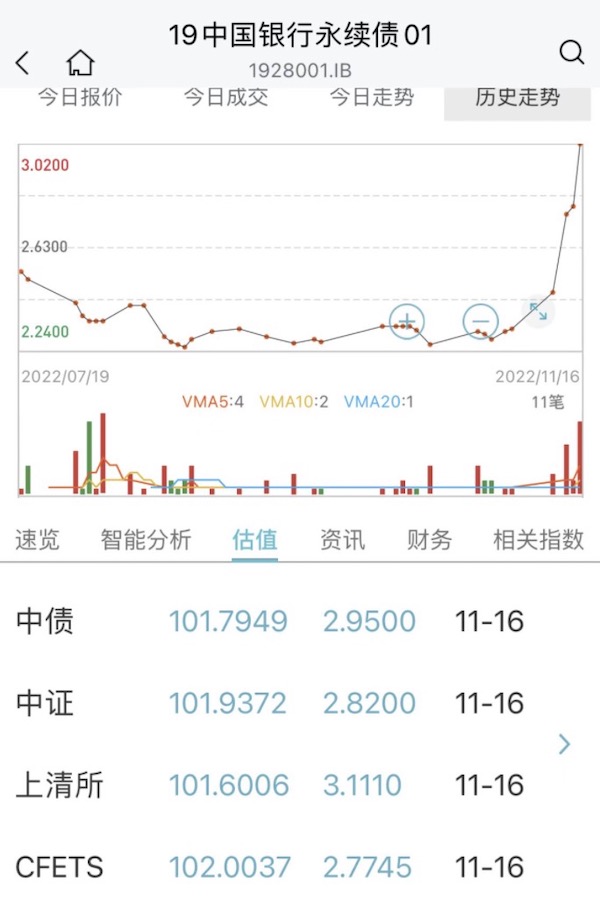Open the 相关指数 tab
600x912 pixels.
pyautogui.click(x=538, y=540)
